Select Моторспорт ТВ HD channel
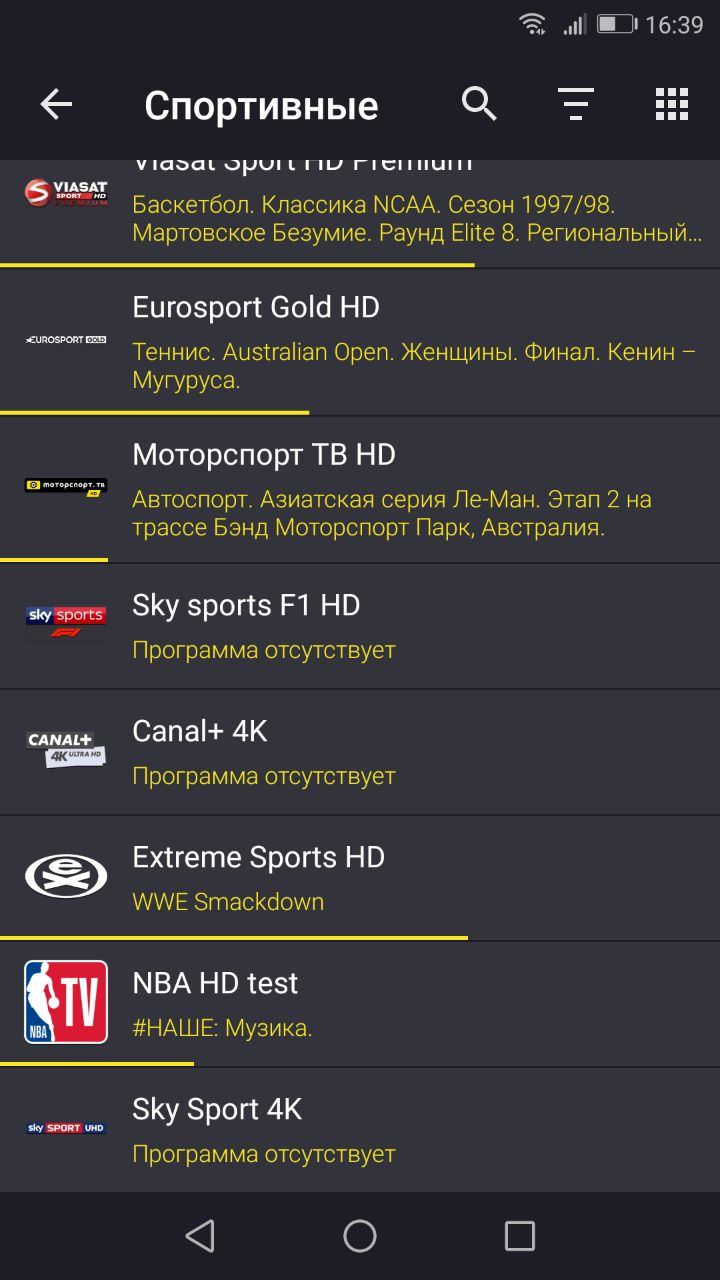 (360, 489)
